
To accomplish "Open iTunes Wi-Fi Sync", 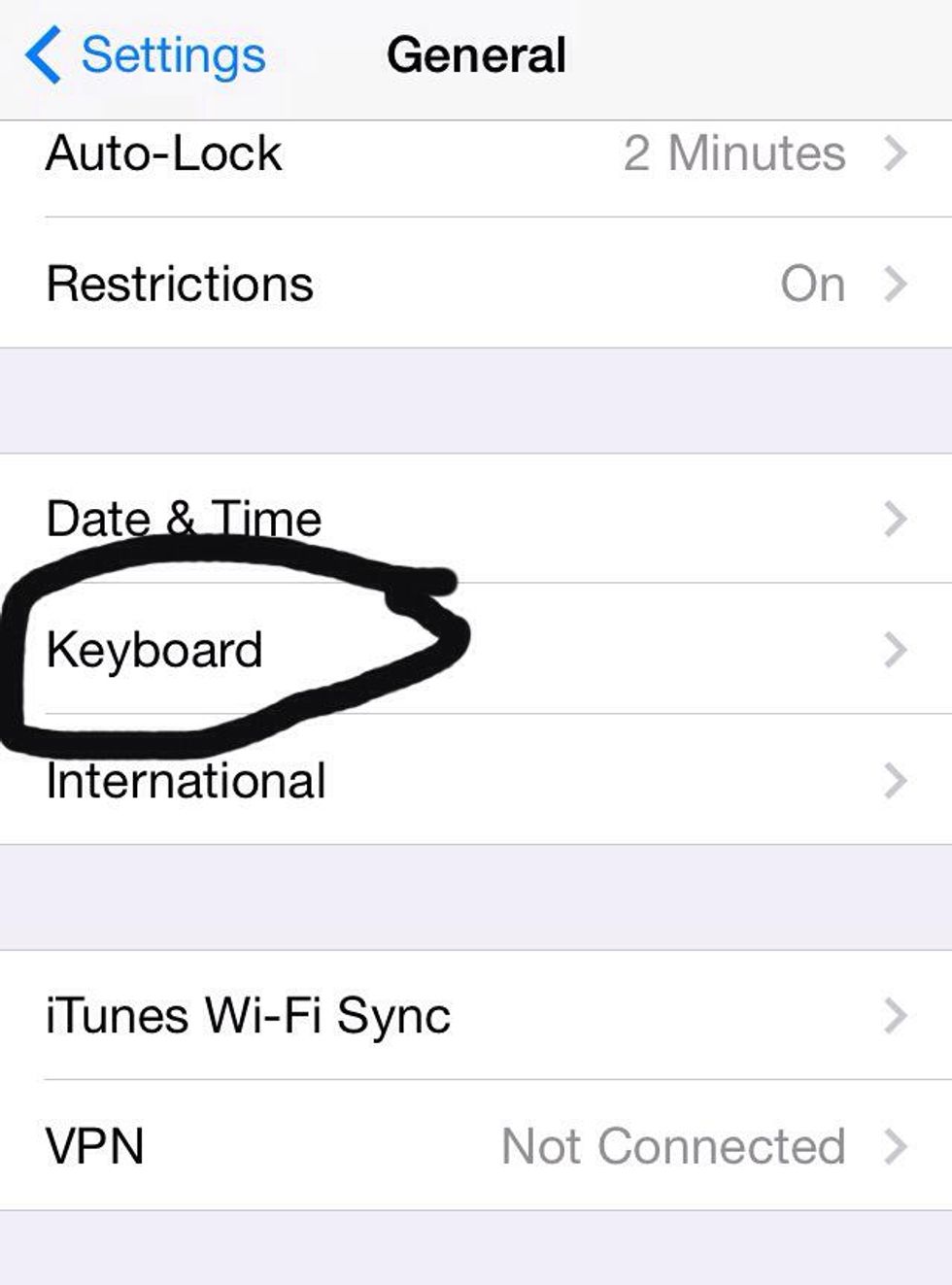I will [x=476, y=1016].
